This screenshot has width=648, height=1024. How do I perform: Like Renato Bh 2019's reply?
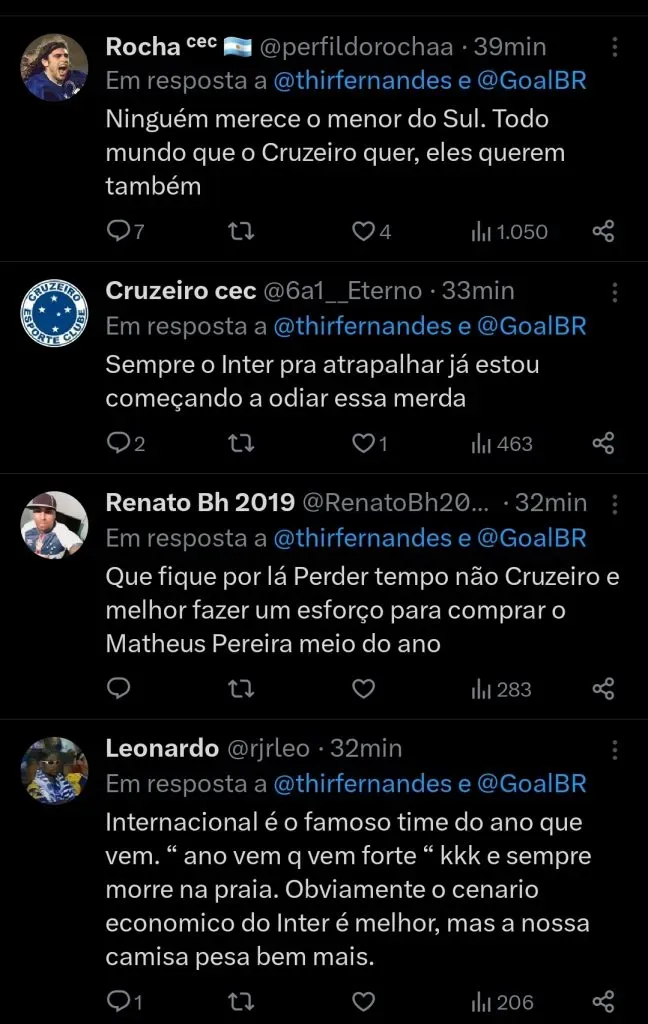point(364,690)
